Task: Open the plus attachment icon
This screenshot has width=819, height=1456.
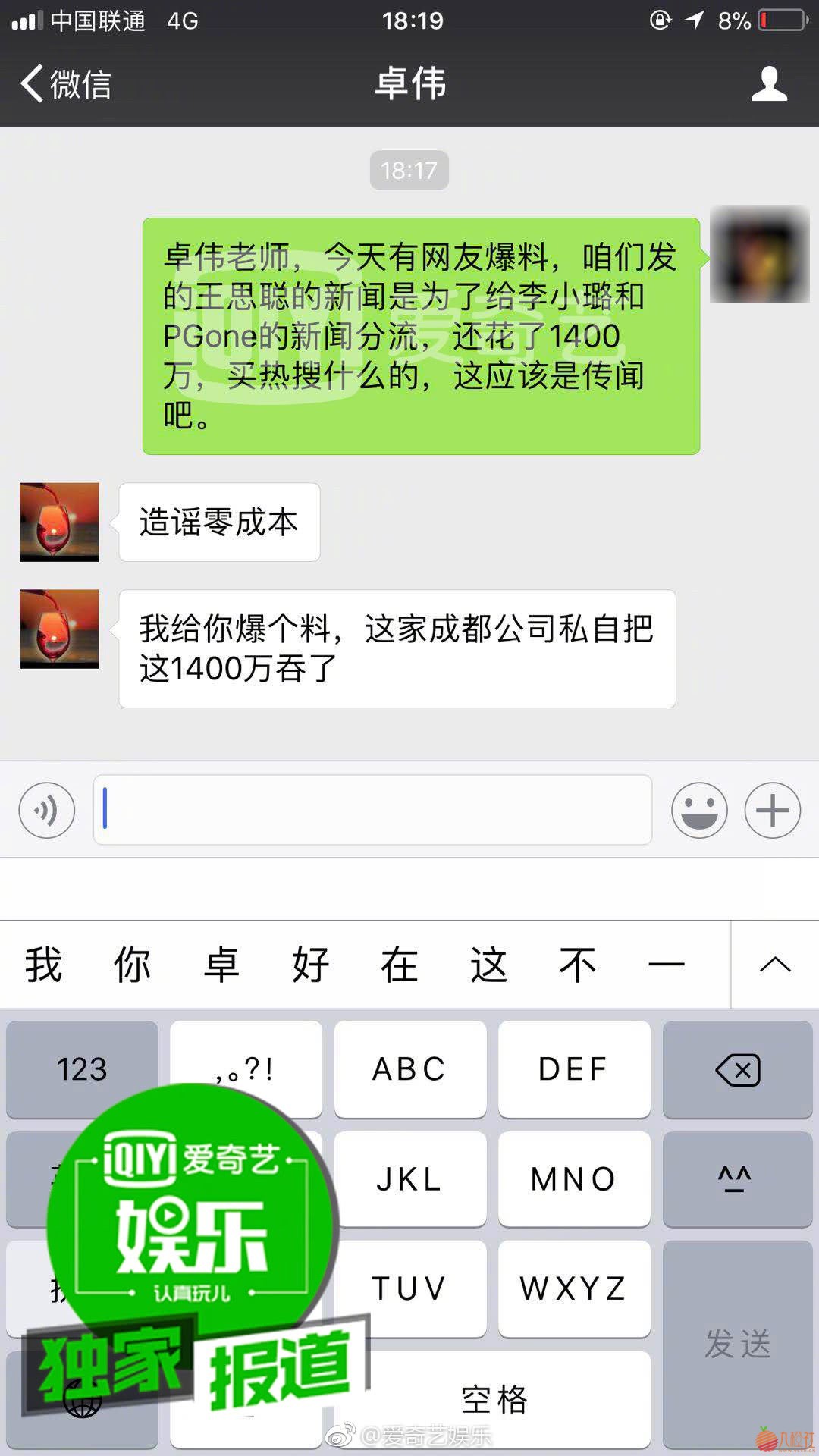Action: 773,810
